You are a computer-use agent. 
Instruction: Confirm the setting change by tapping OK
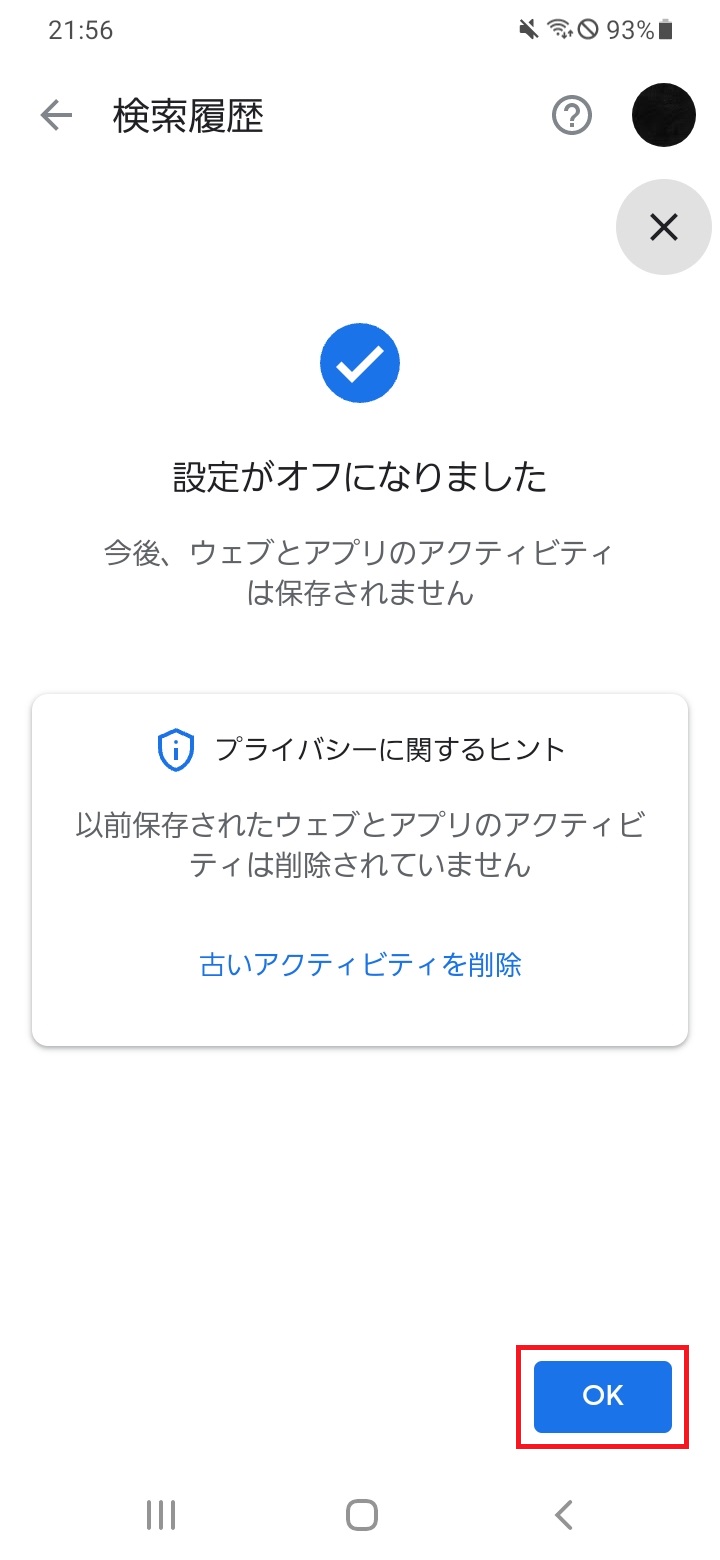tap(601, 1396)
